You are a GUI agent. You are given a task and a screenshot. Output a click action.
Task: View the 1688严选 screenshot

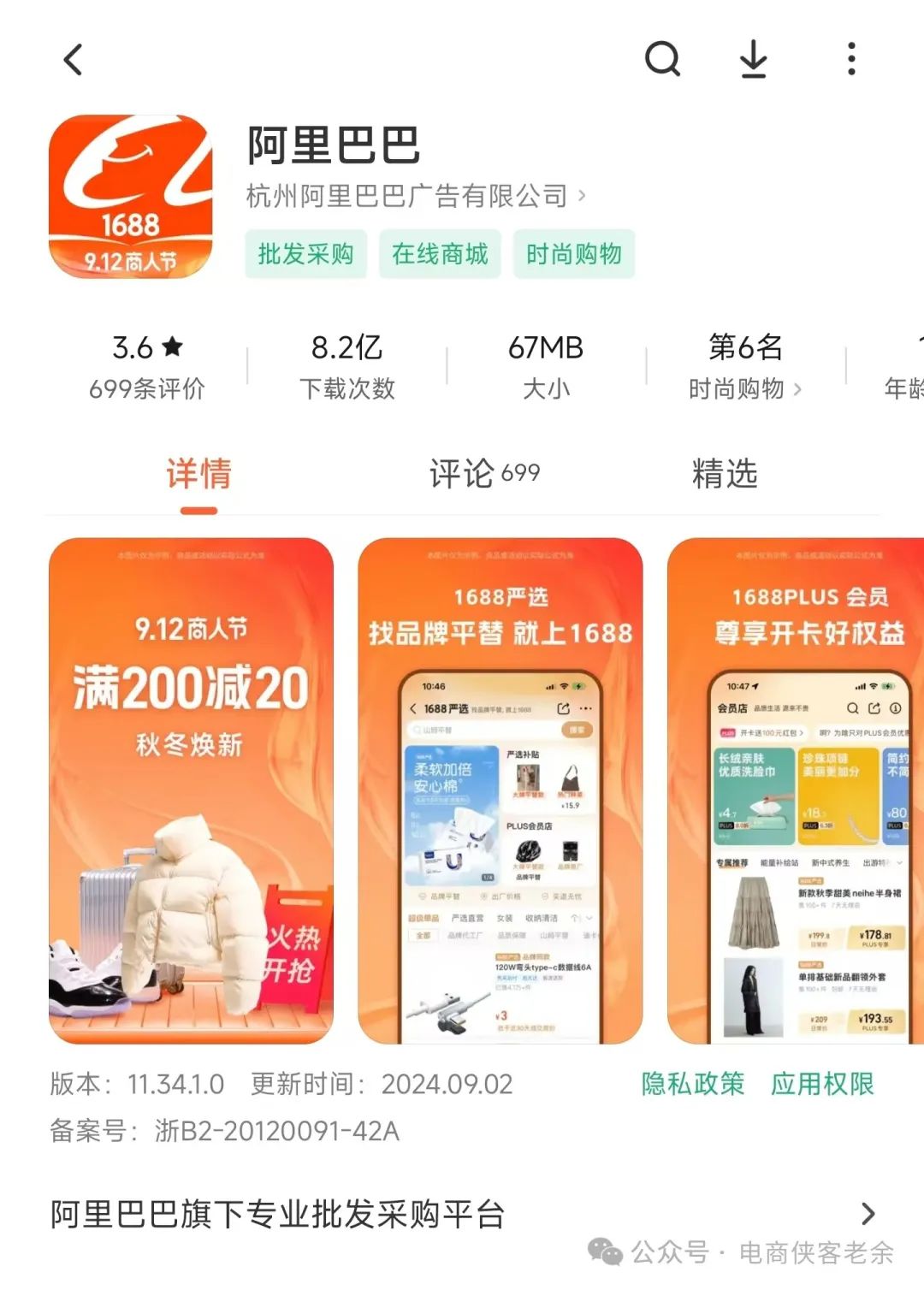click(500, 790)
